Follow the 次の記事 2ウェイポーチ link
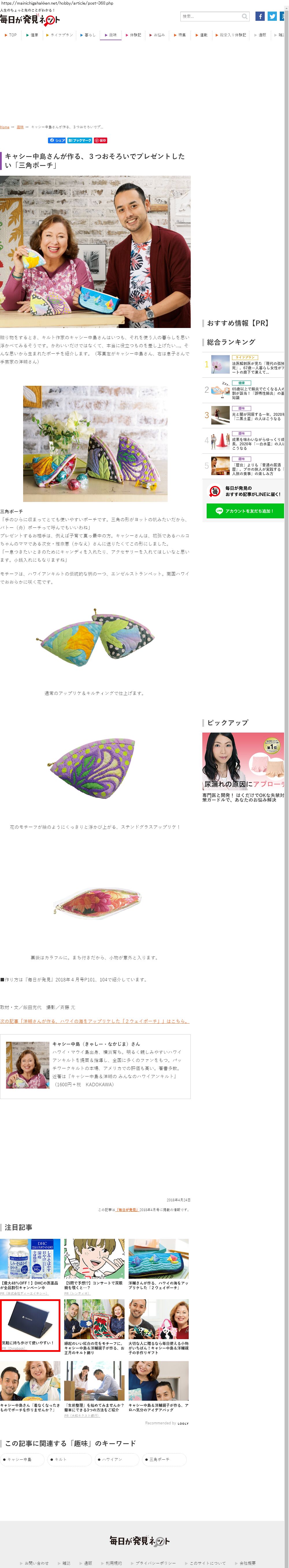This screenshot has width=289, height=1568. tap(94, 1021)
